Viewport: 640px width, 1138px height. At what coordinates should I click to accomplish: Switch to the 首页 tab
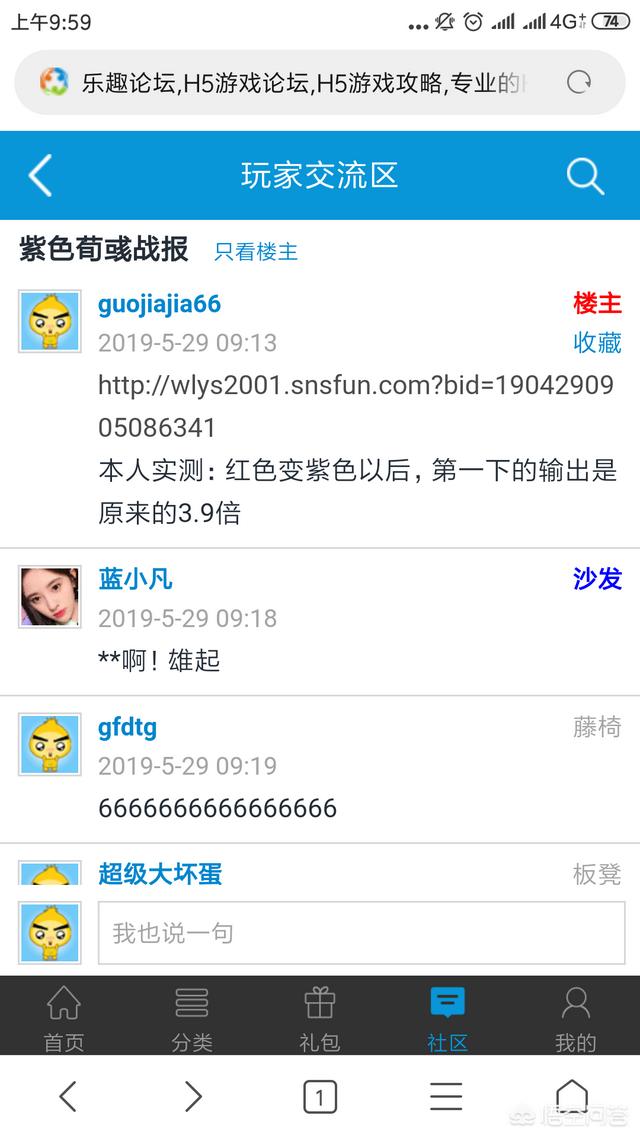(x=64, y=1017)
